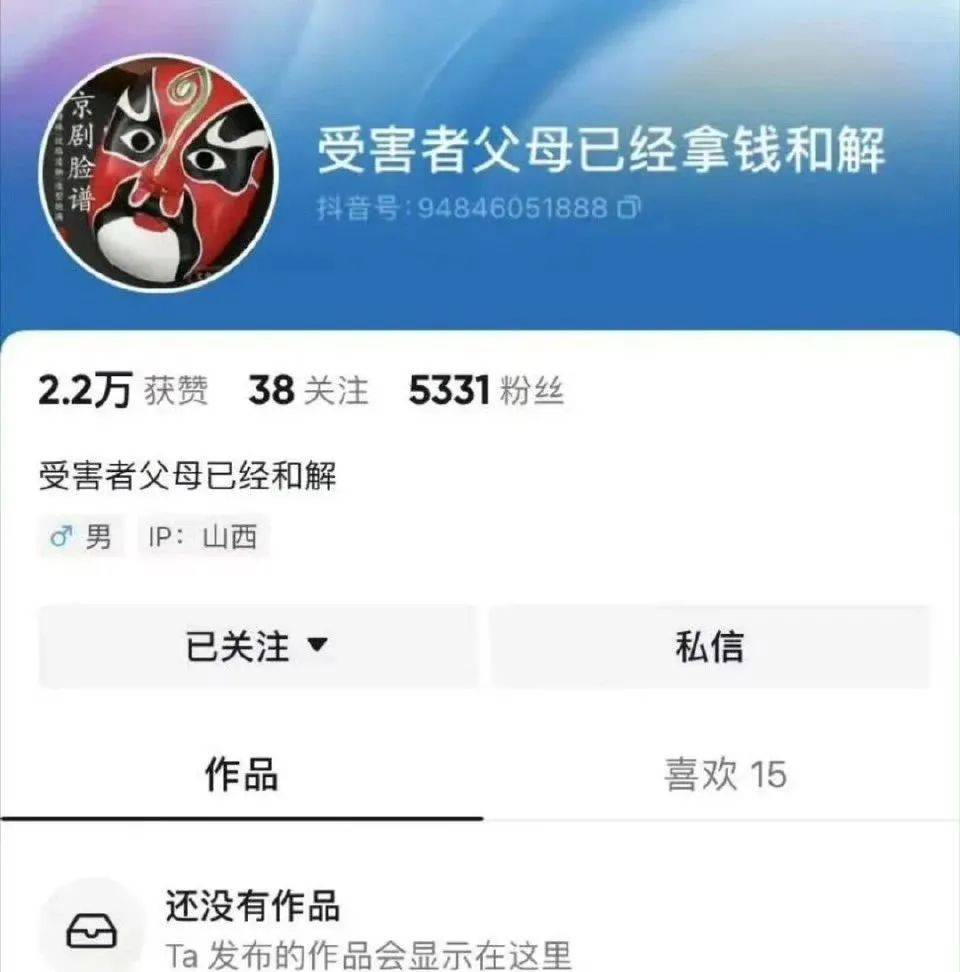Screen dimensions: 960x972
Task: Switch to the 喜欢 15 tab
Action: coord(725,775)
